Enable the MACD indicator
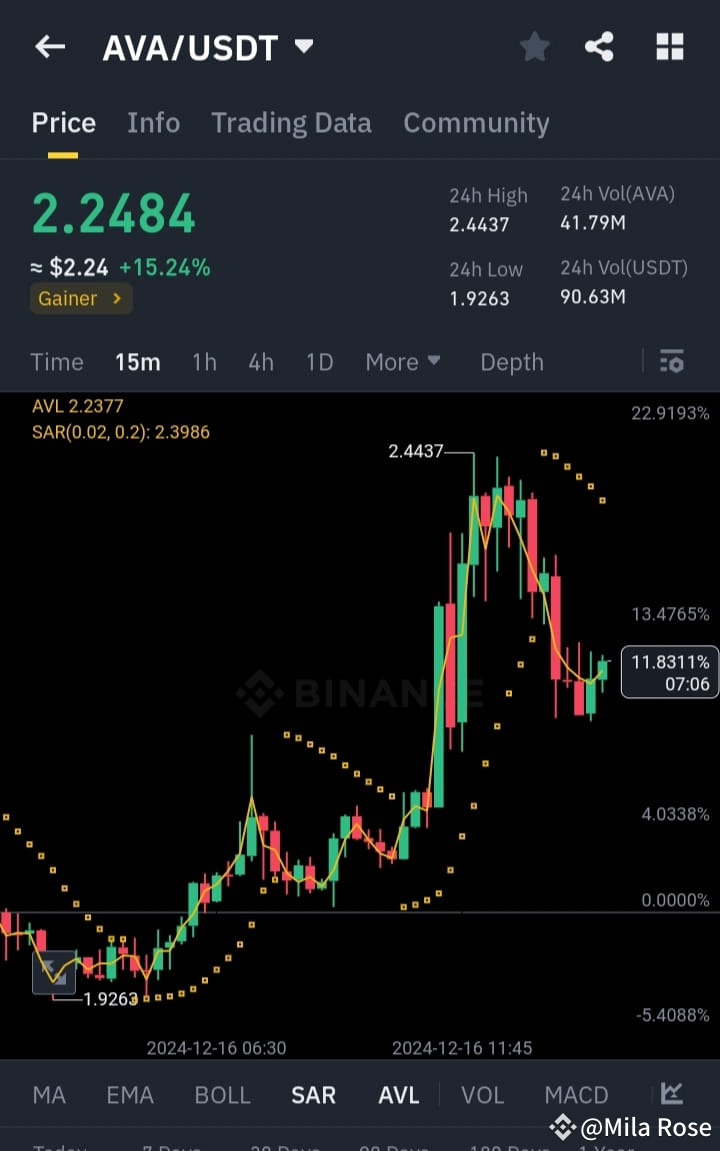Viewport: 720px width, 1151px height. point(576,1095)
